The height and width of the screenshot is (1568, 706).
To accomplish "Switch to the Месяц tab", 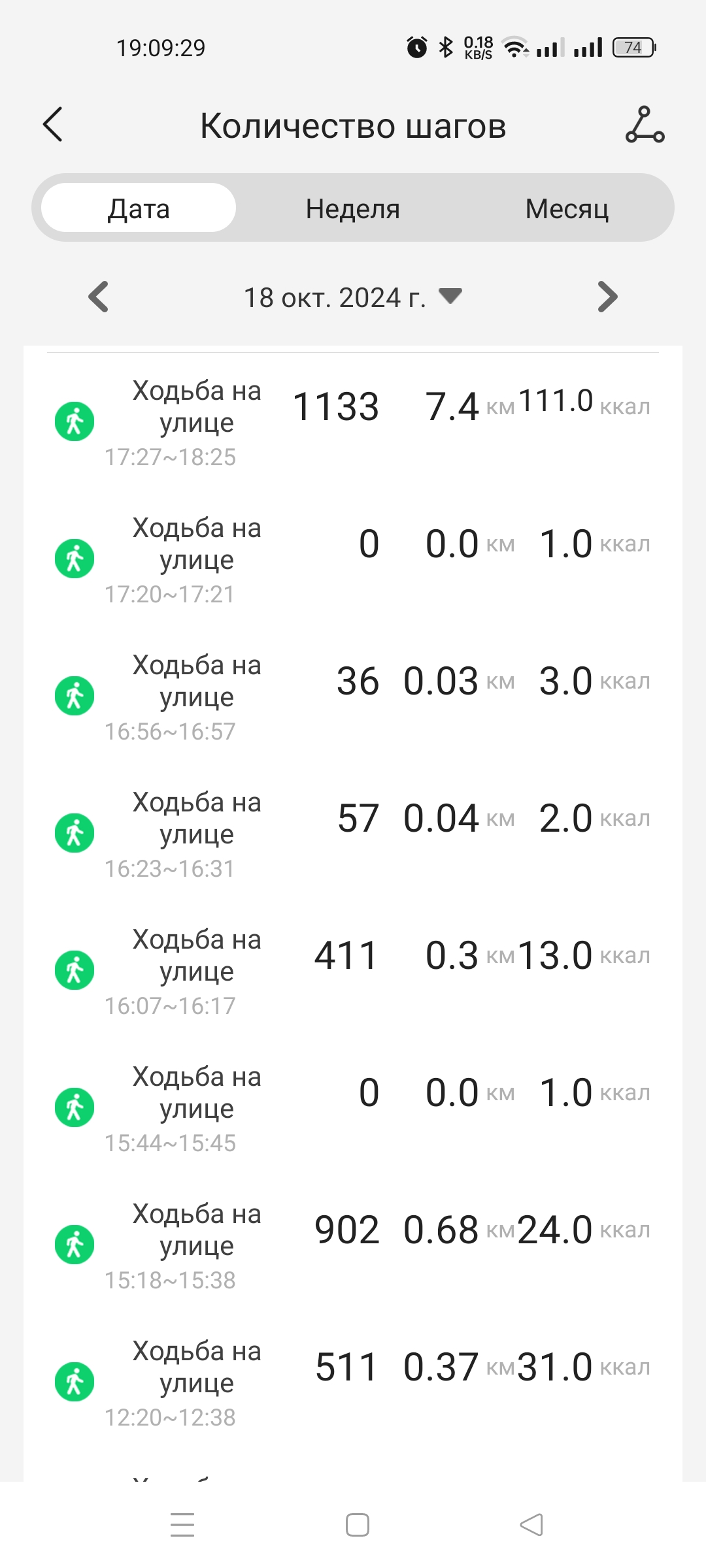I will [x=567, y=208].
